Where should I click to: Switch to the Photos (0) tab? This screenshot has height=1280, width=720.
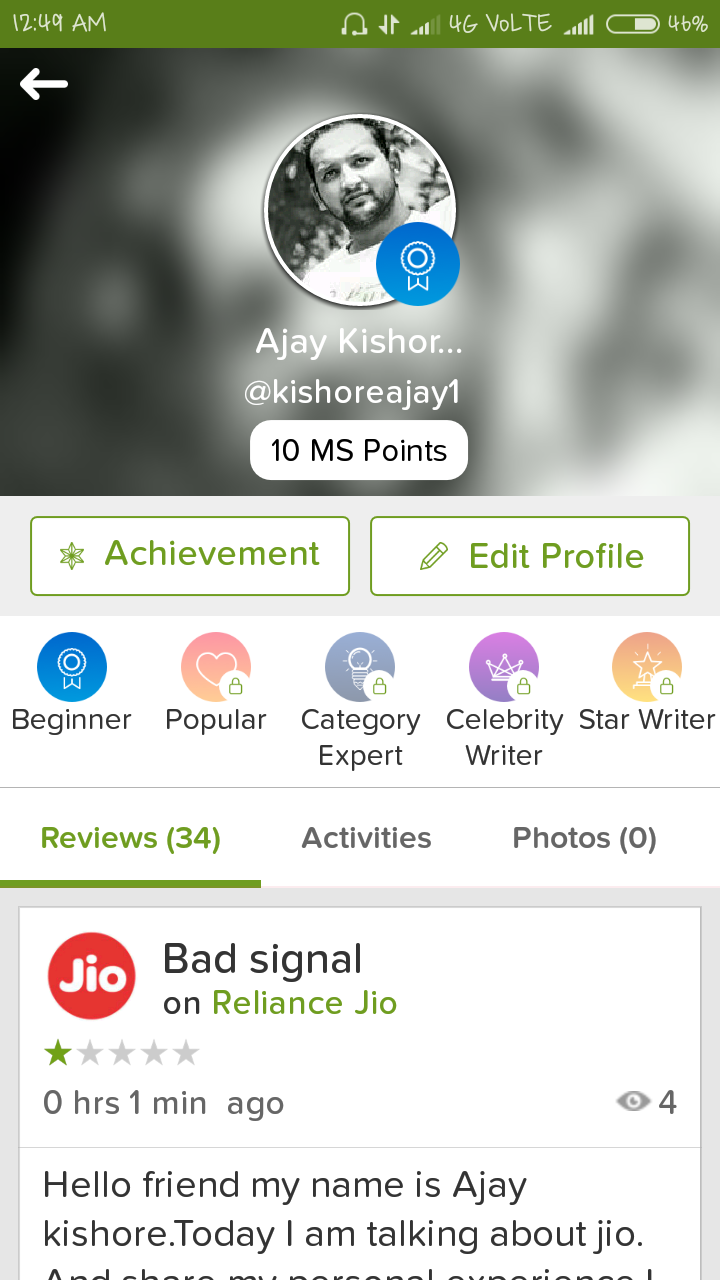coord(584,838)
